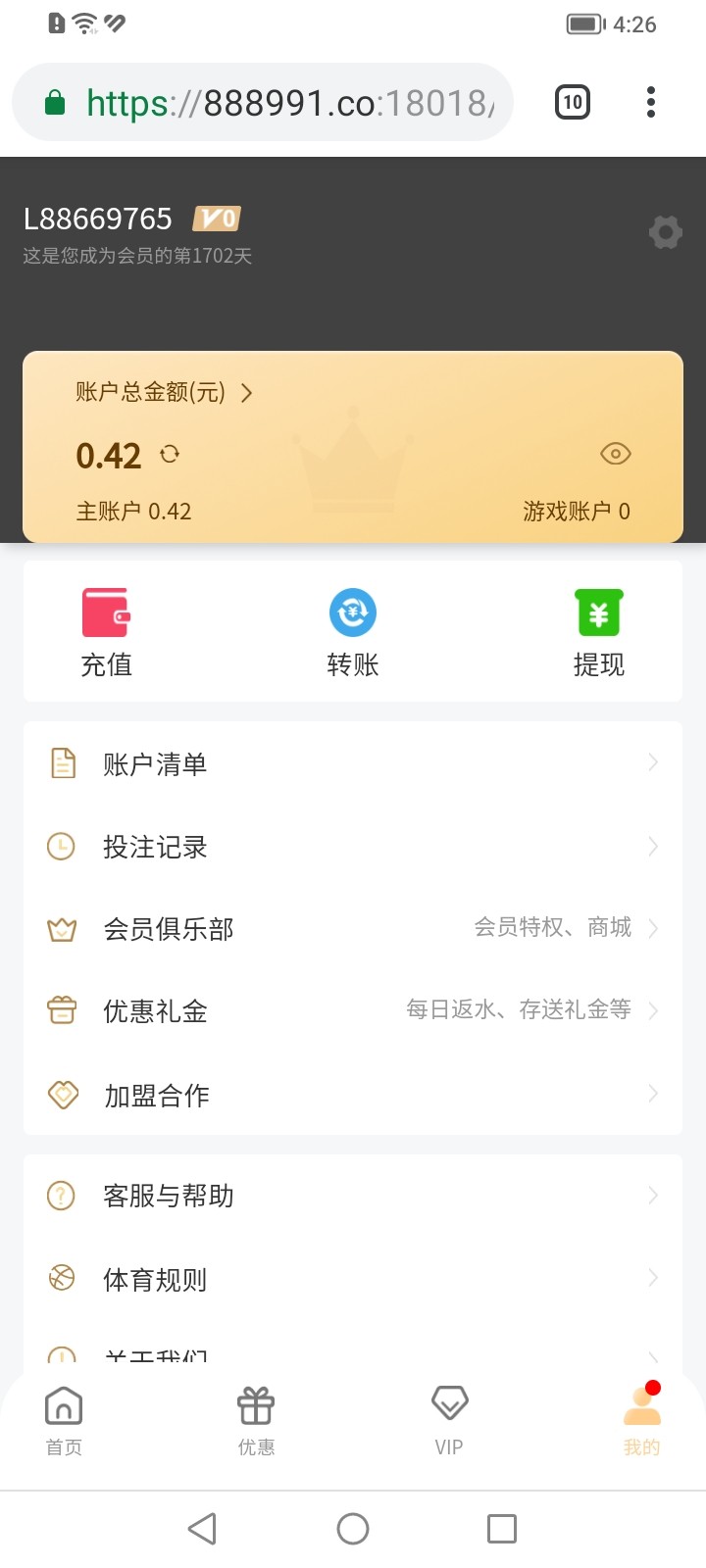This screenshot has height=1568, width=706.
Task: View 投注记录
Action: coord(353,846)
